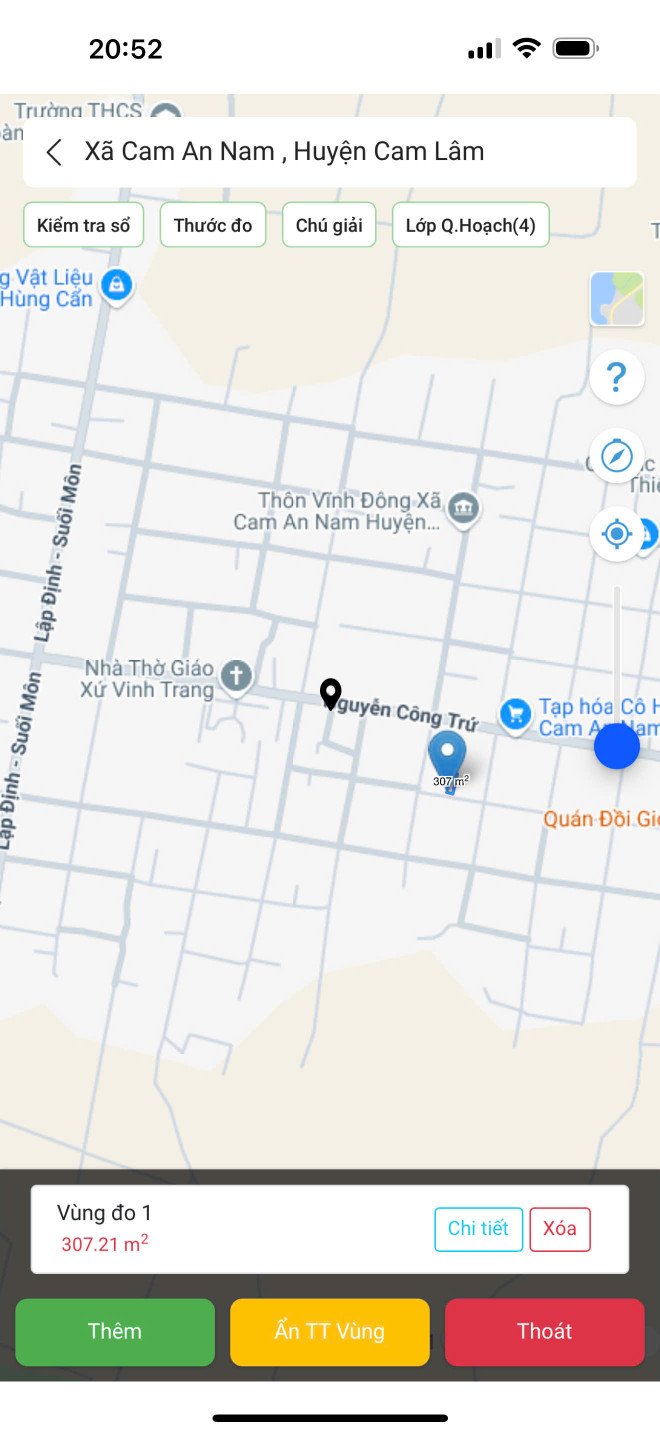Tap the Kiểm tra sổ chip

84,225
